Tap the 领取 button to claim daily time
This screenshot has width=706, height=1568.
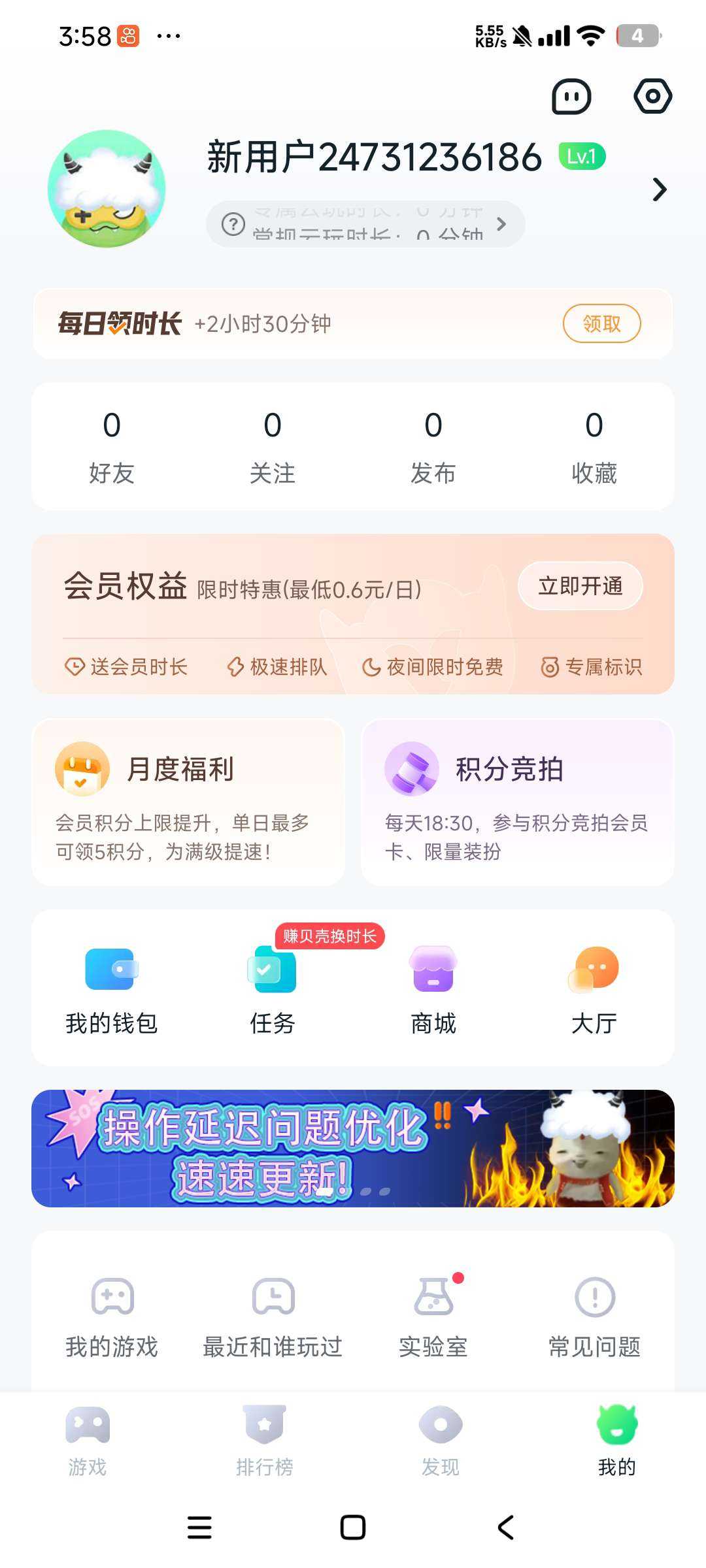click(x=601, y=323)
